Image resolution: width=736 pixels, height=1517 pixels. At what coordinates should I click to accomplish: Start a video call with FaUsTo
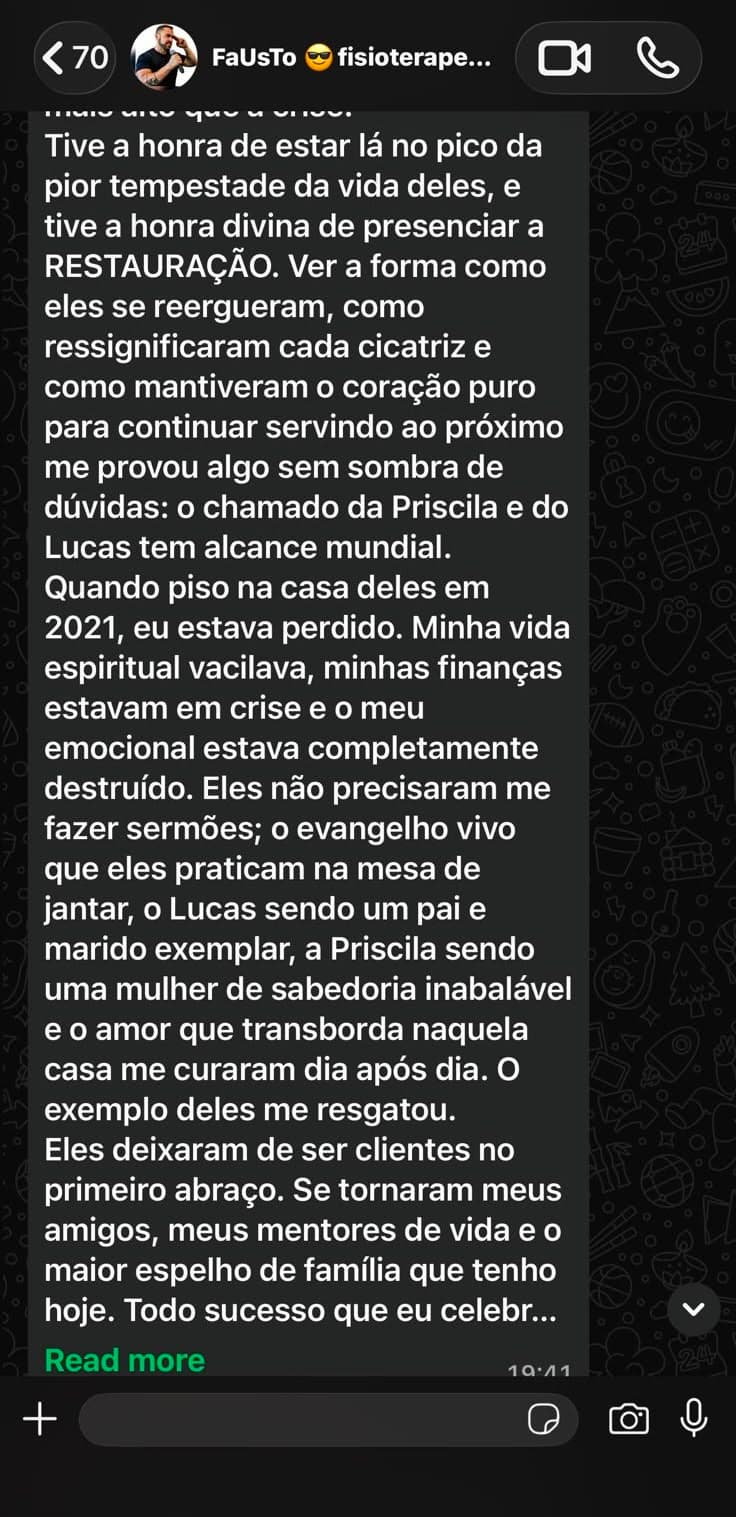(x=565, y=58)
